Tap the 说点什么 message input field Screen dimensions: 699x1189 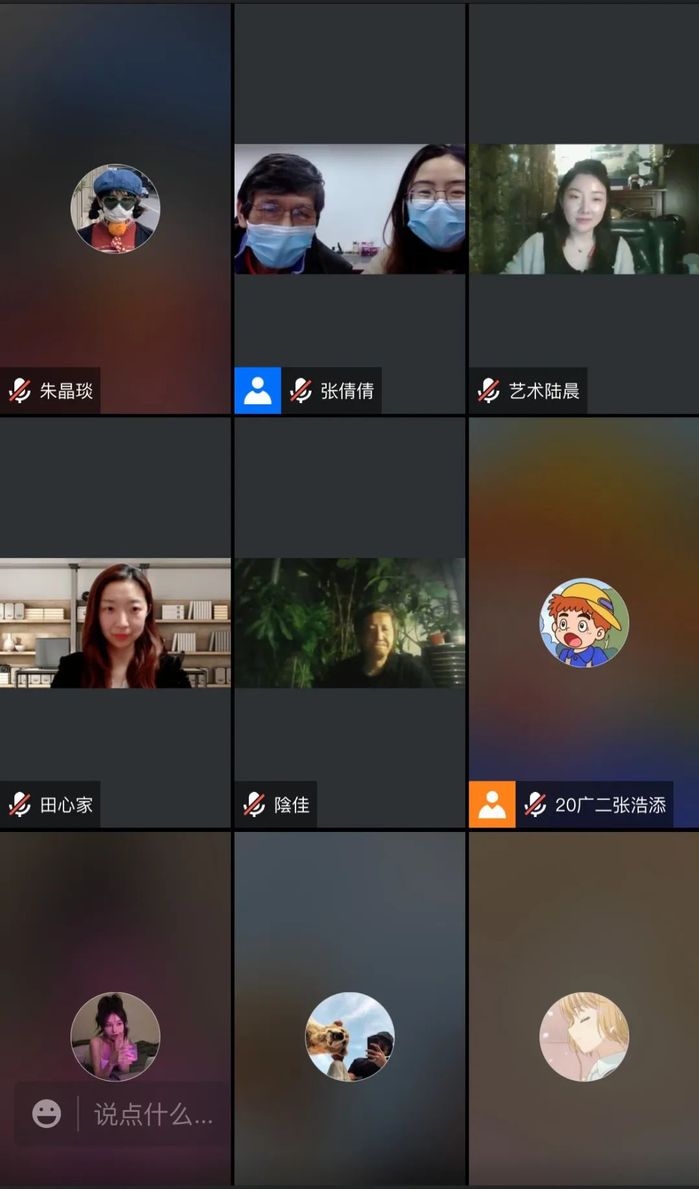pos(153,1115)
